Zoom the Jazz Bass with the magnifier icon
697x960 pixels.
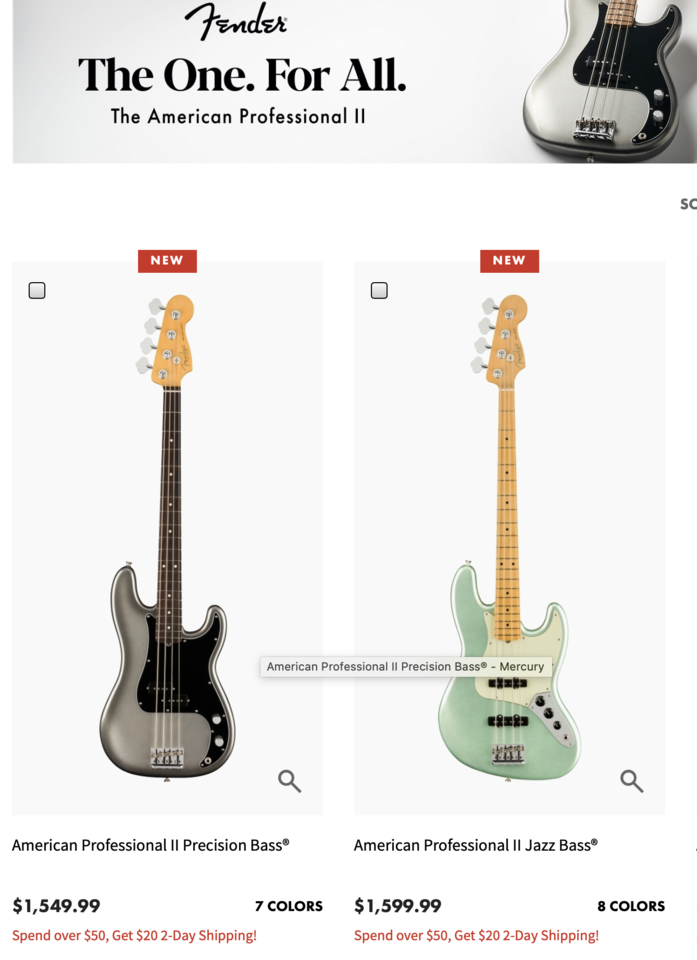(631, 781)
